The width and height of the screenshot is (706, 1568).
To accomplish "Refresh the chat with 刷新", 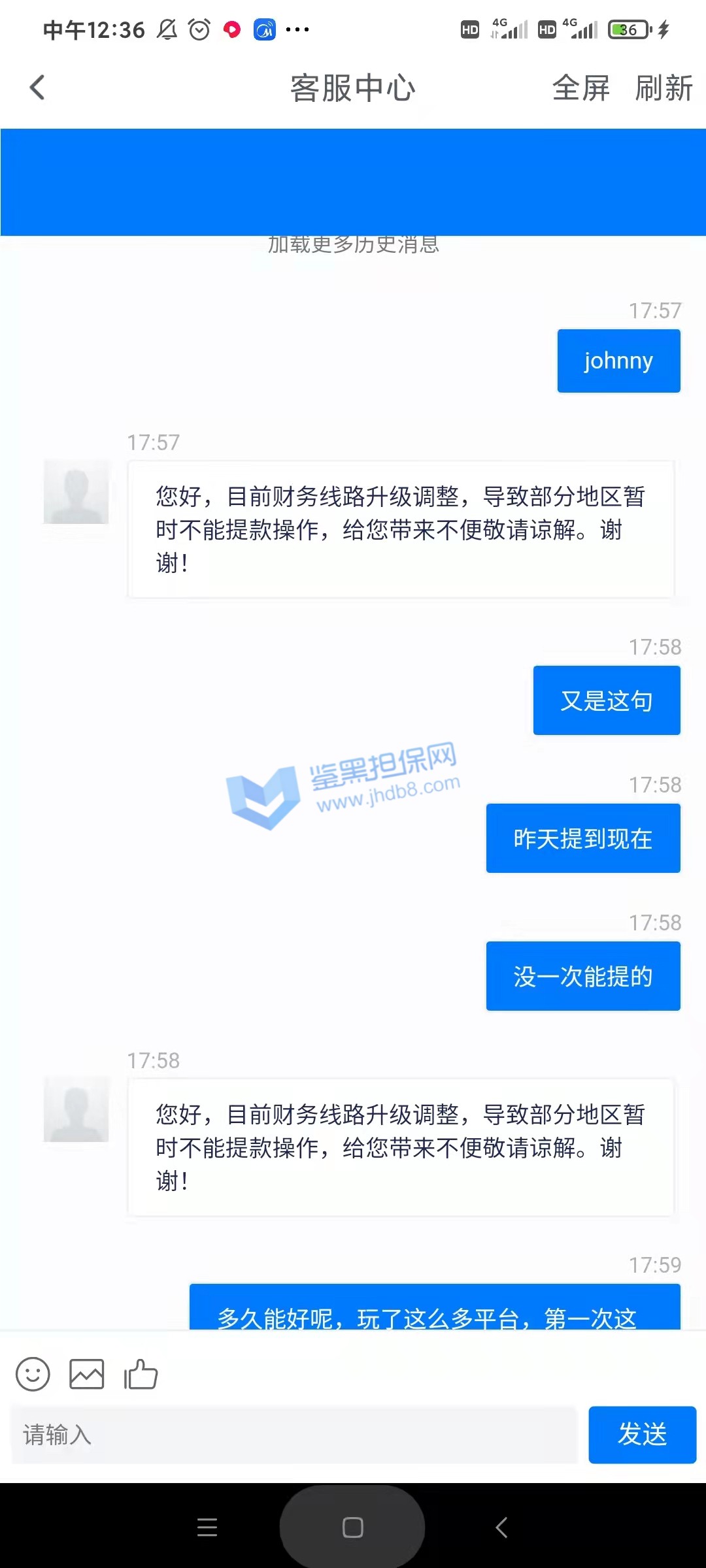I will [664, 88].
